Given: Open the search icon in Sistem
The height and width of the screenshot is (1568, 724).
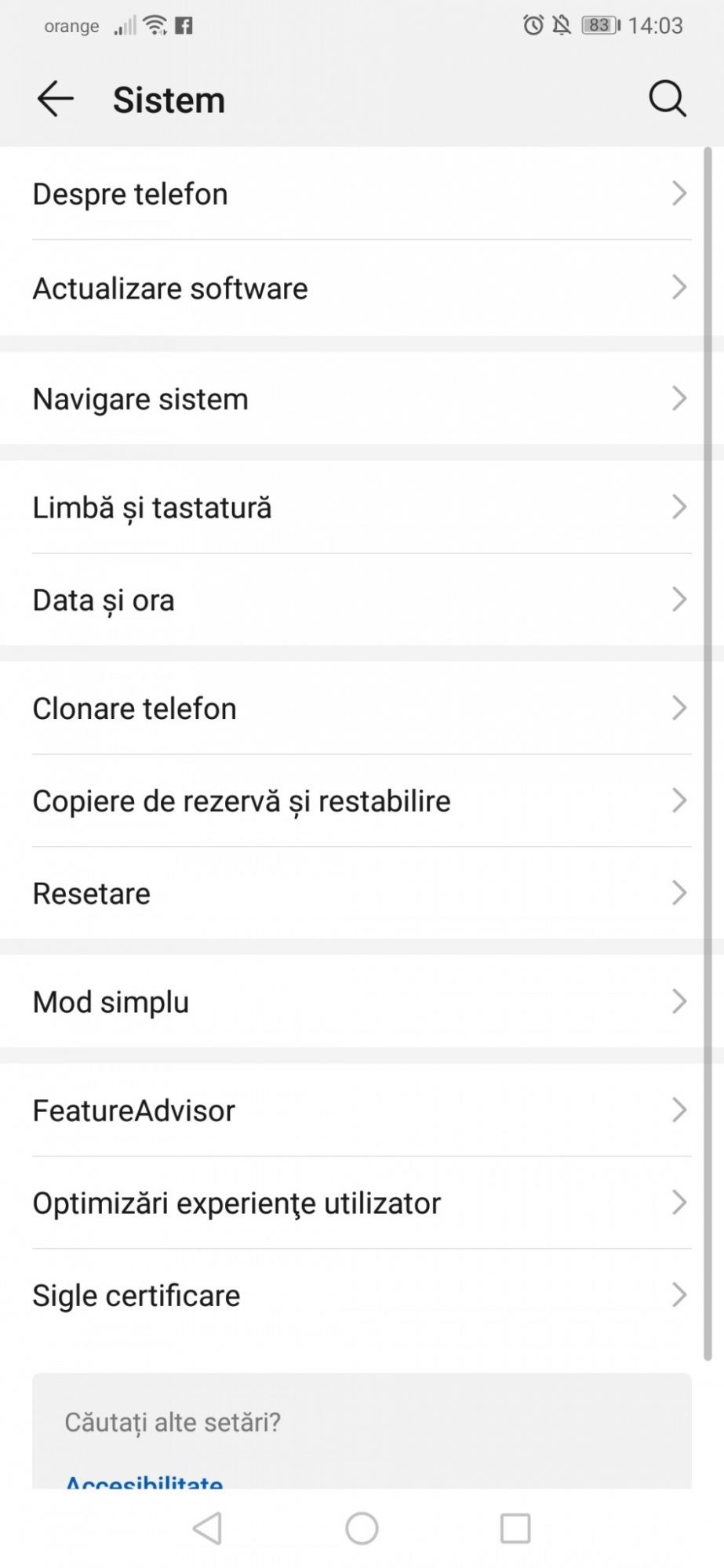Looking at the screenshot, I should click(x=667, y=100).
